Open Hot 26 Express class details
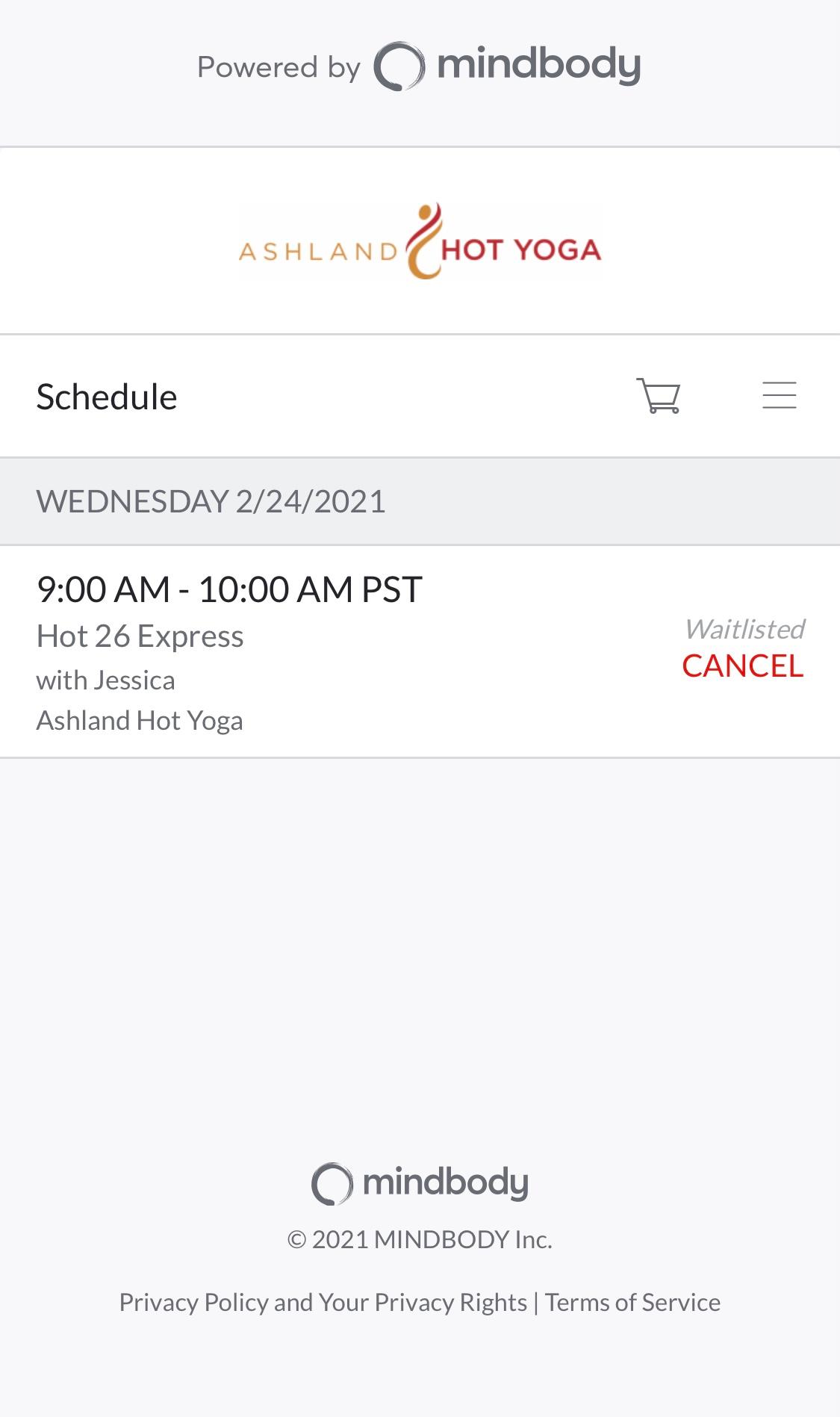 tap(140, 636)
